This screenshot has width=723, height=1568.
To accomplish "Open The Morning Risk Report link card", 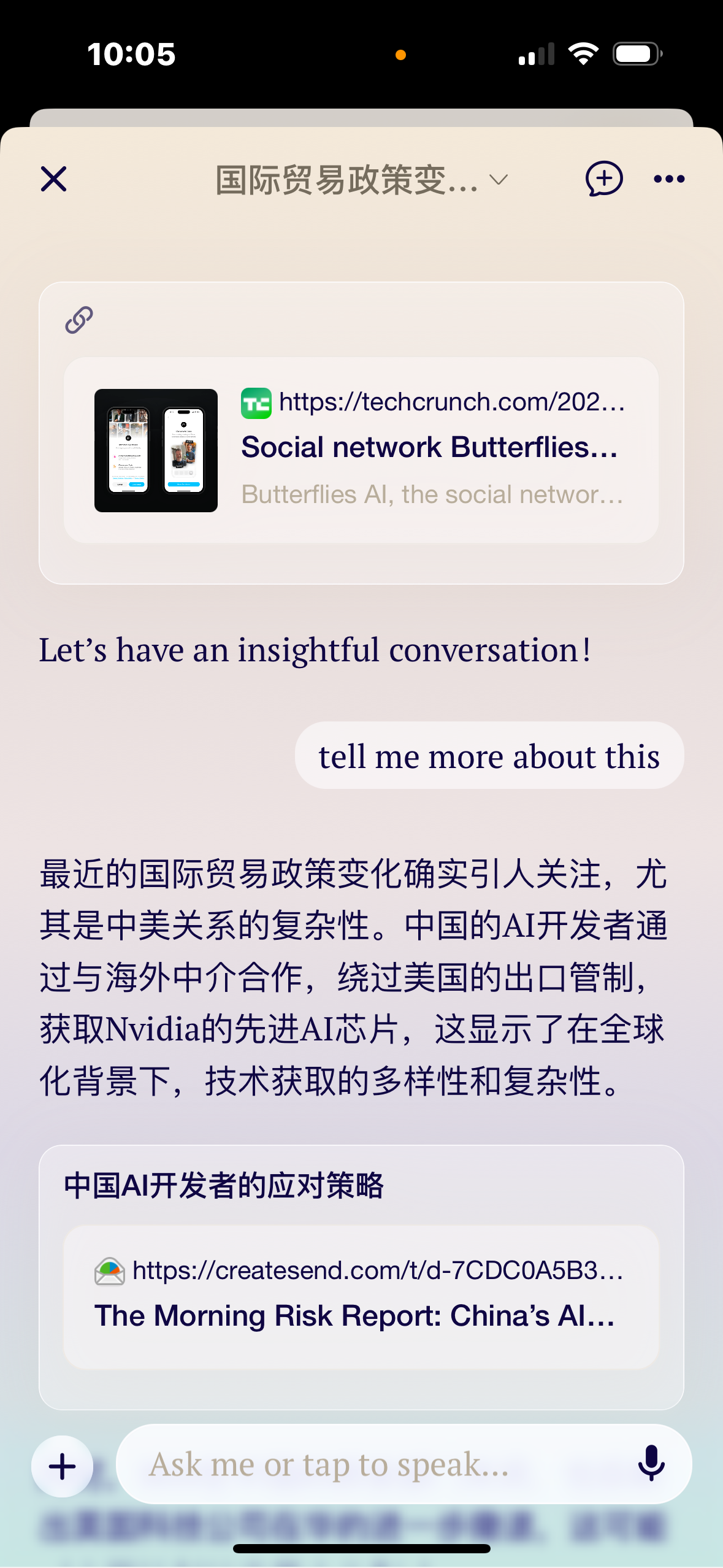I will 361,1296.
